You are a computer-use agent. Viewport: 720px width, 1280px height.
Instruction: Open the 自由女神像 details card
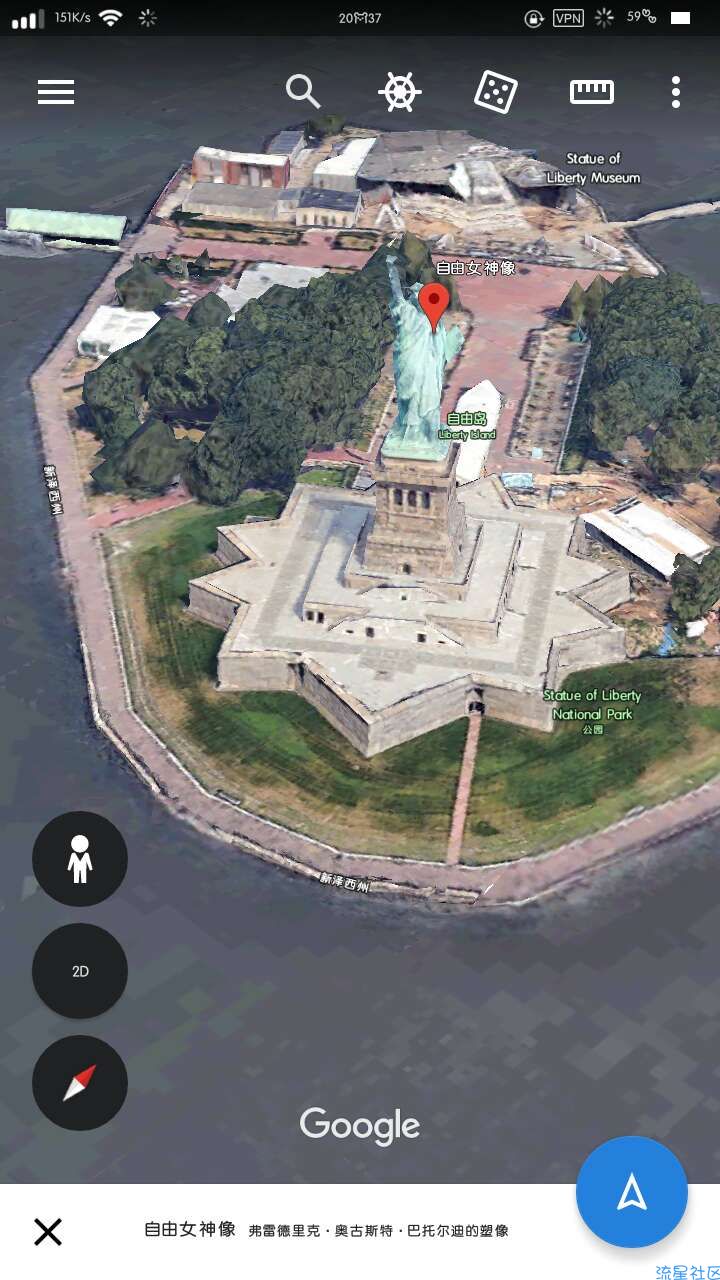(326, 1230)
